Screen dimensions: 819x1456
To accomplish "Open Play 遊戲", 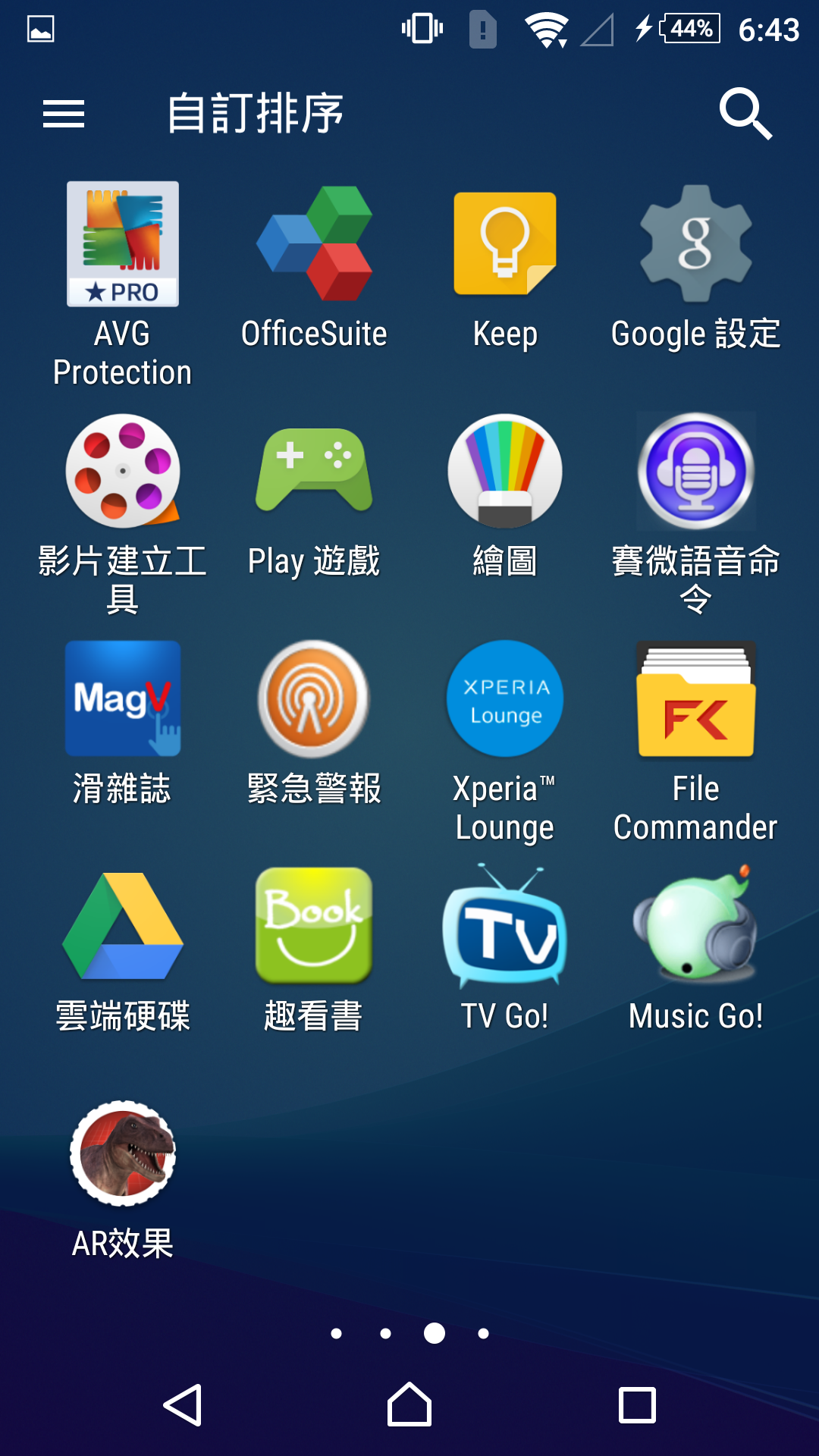I will [314, 471].
